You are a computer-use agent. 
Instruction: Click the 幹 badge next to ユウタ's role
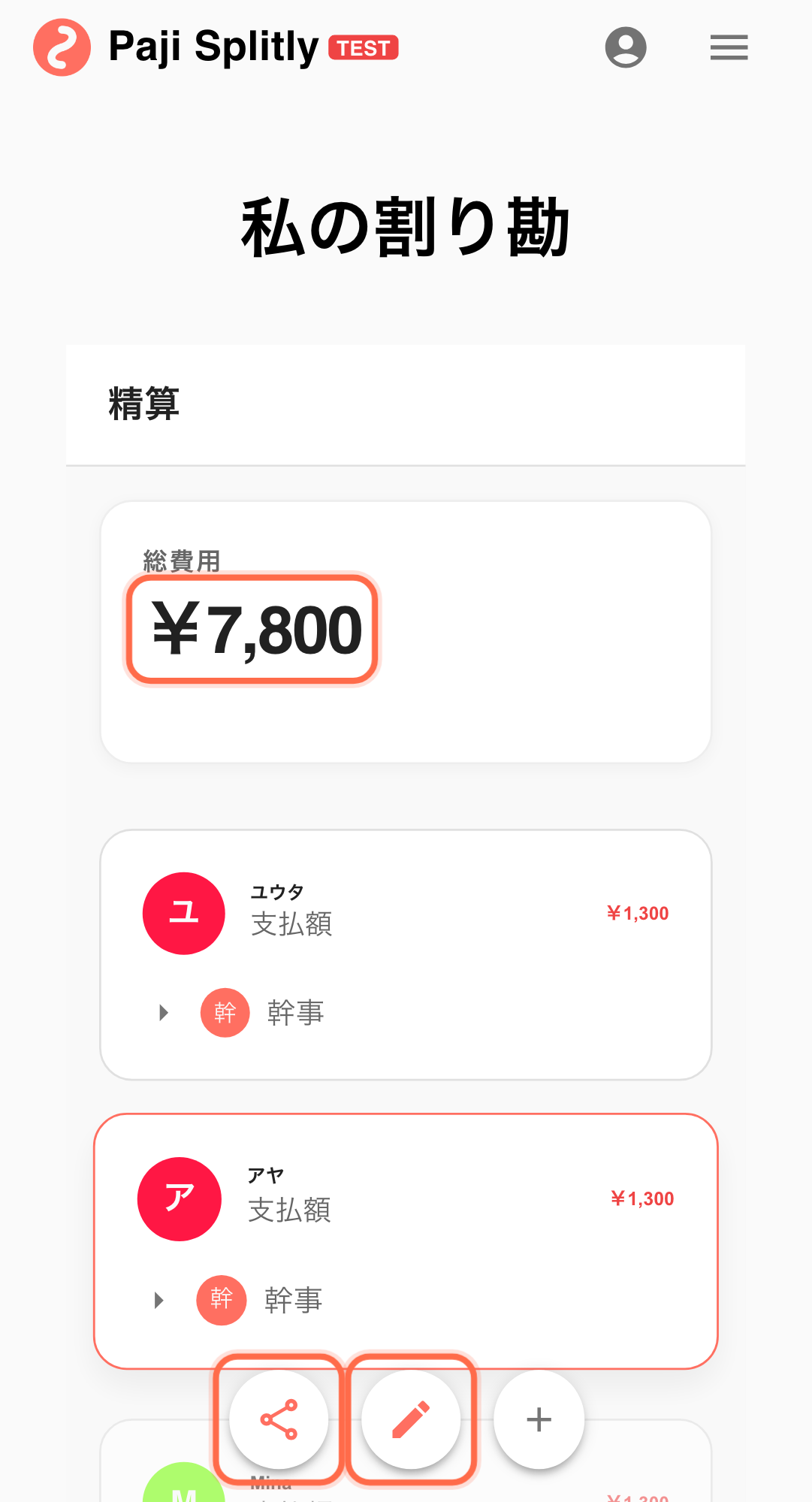(x=225, y=1012)
